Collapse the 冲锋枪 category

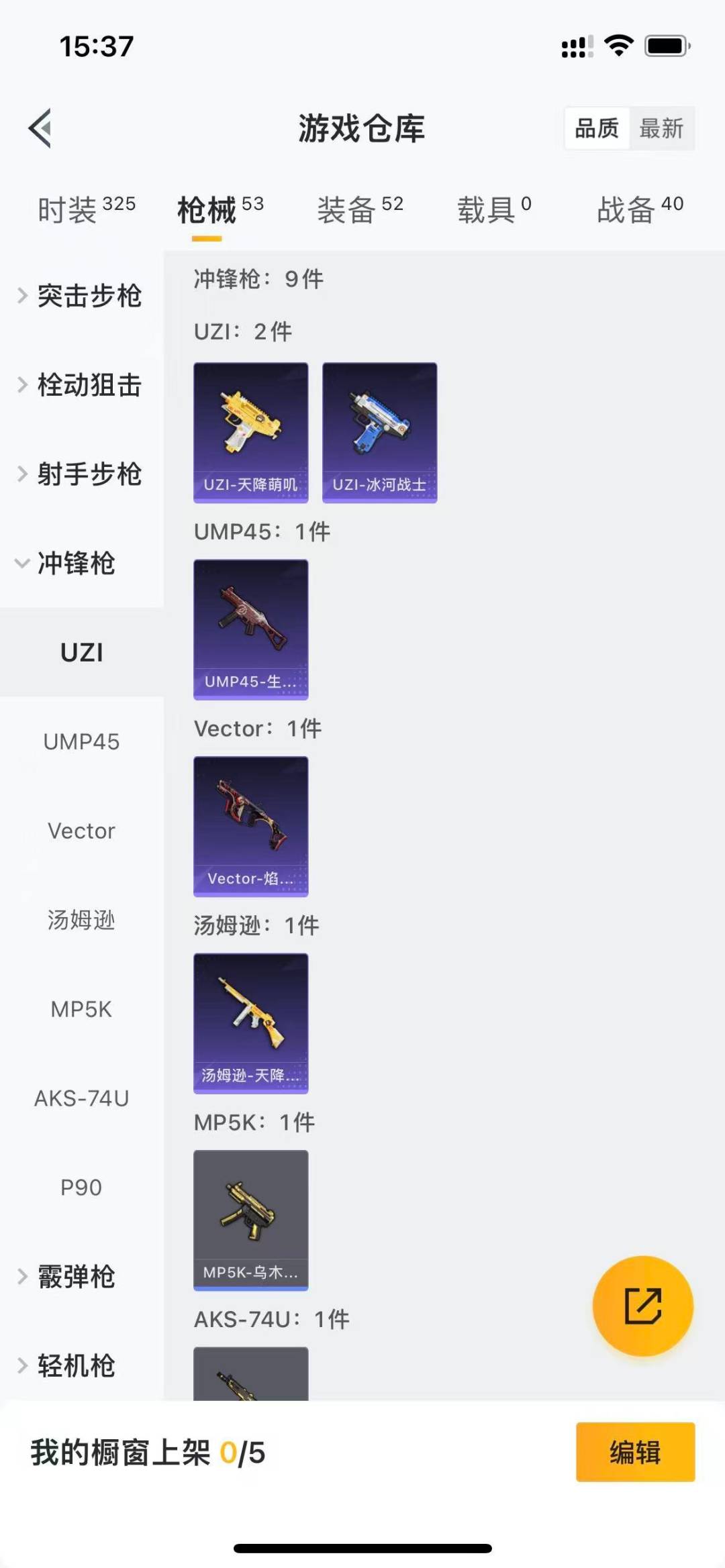click(67, 564)
